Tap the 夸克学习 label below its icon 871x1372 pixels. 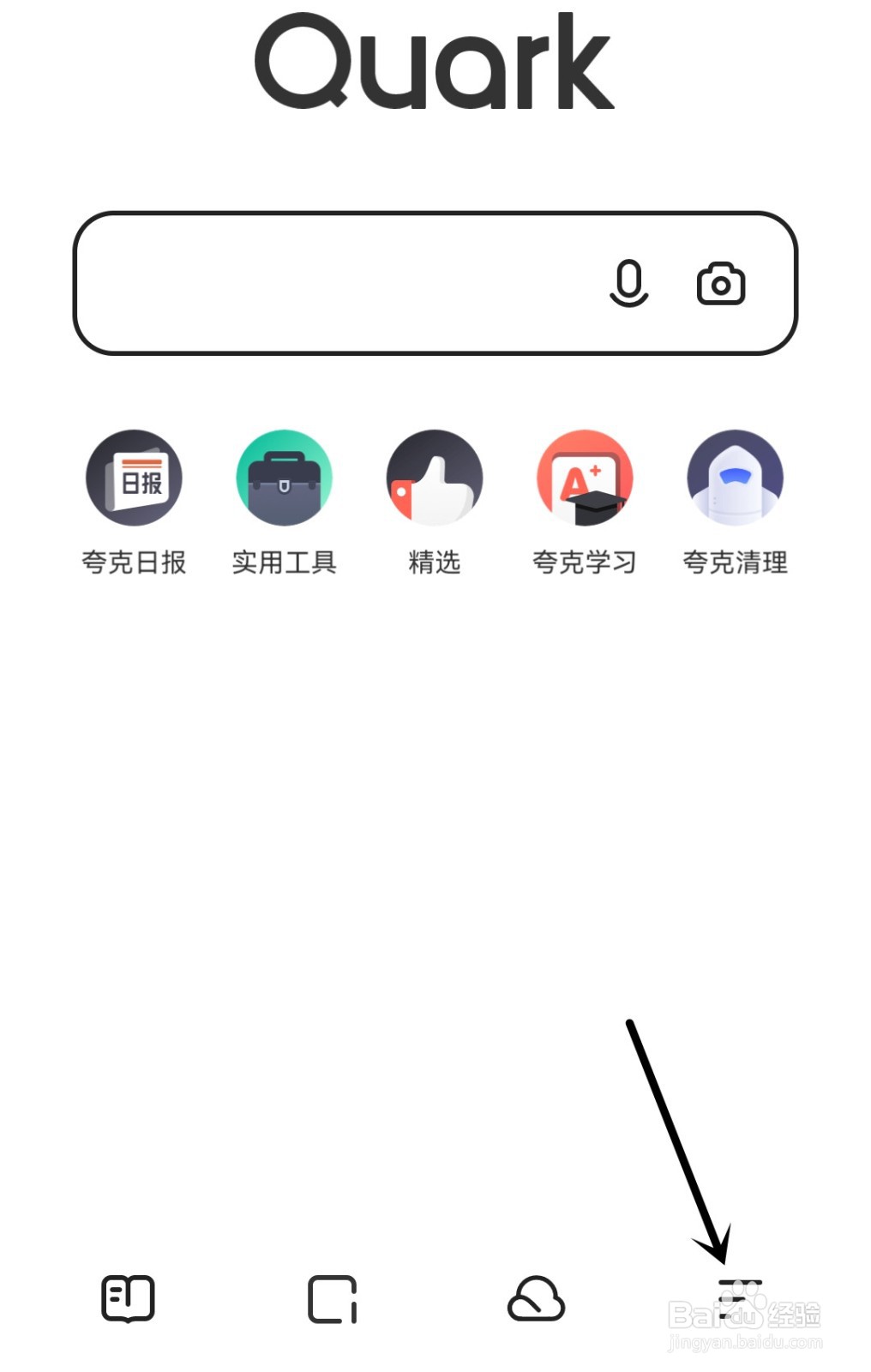(x=584, y=563)
